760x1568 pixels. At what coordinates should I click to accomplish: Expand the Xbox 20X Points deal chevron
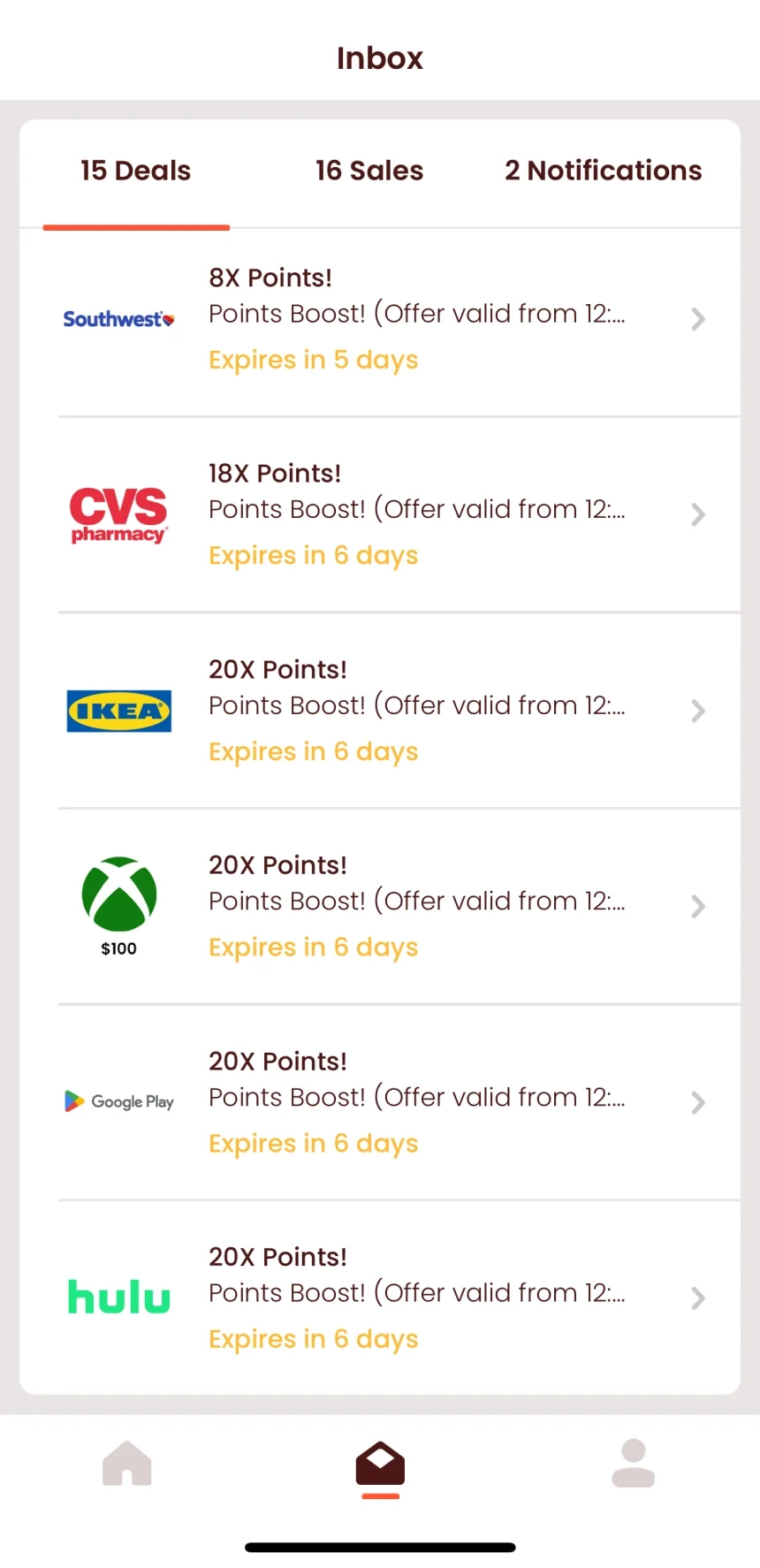click(697, 906)
